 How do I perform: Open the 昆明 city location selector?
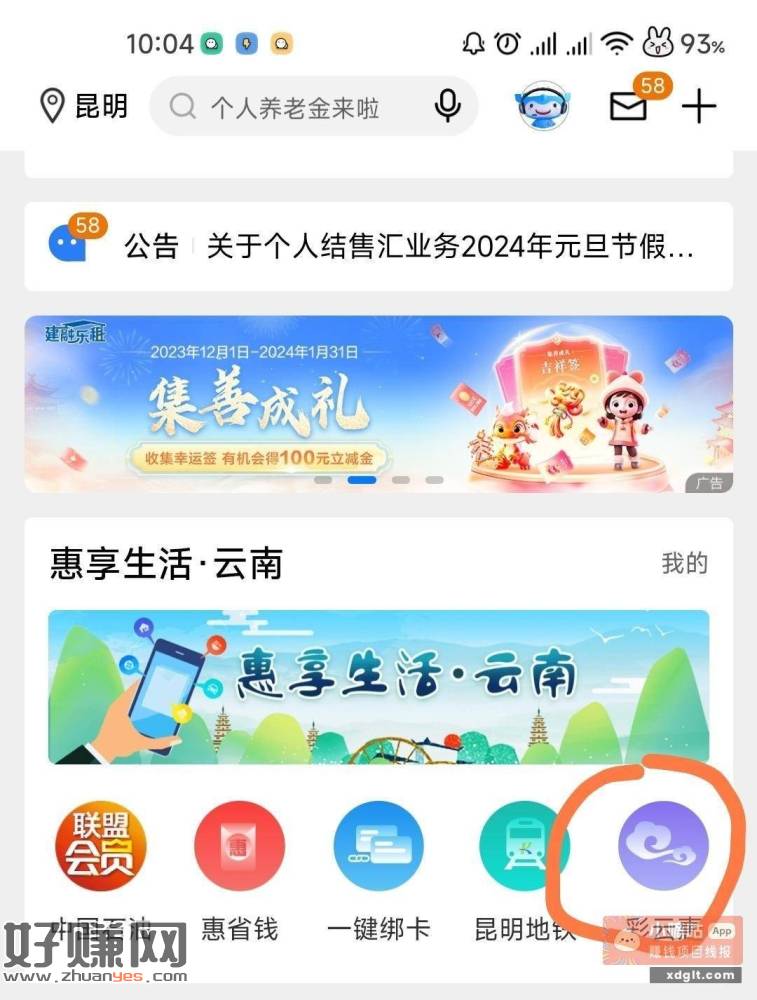[85, 106]
